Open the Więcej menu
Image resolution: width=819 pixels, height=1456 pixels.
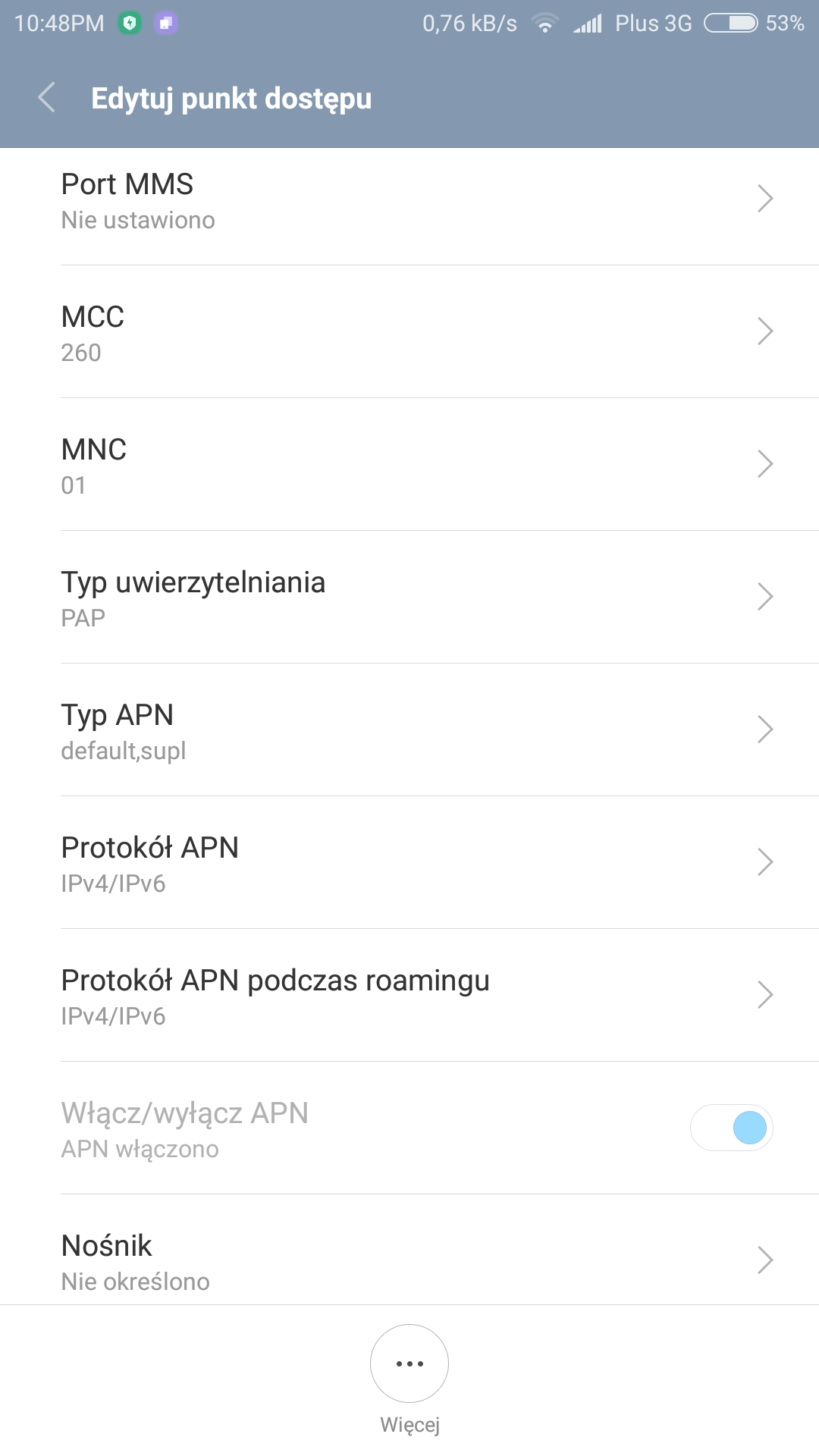click(409, 1365)
